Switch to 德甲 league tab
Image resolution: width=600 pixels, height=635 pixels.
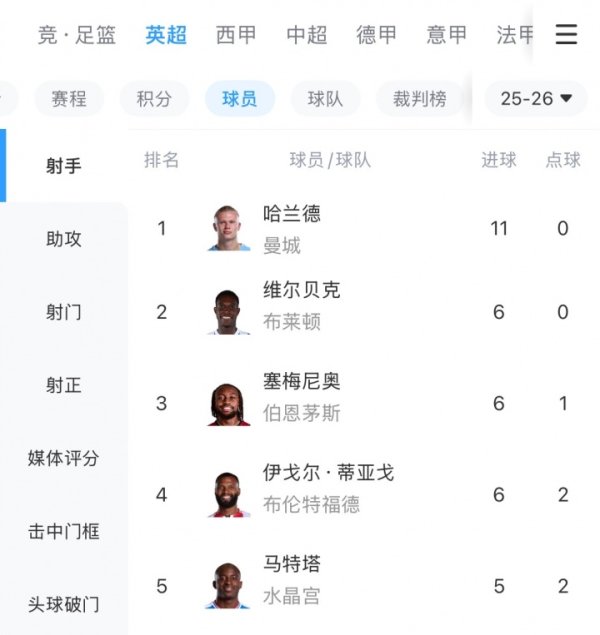376,35
